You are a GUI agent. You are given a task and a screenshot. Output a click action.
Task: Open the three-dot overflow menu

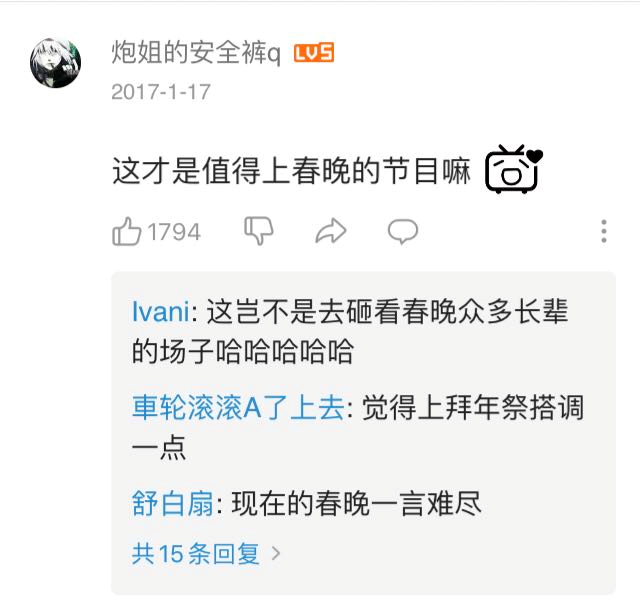pyautogui.click(x=603, y=232)
